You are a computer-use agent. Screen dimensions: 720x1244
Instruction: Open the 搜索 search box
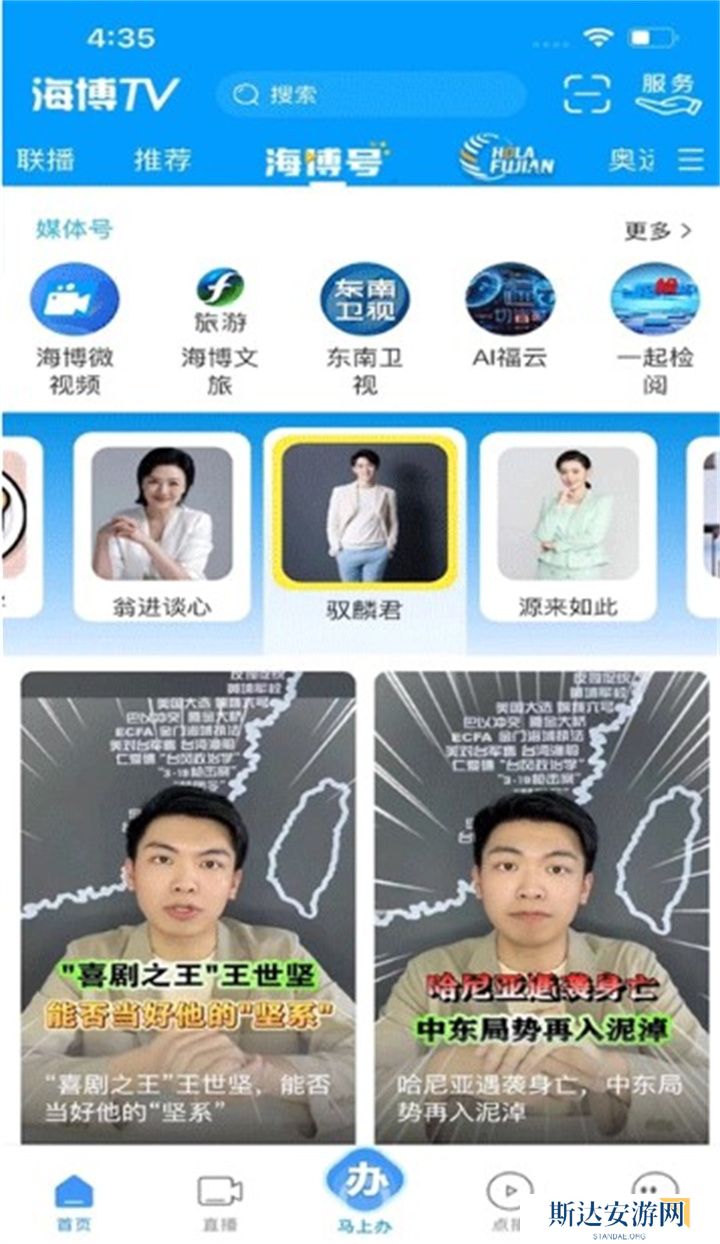tap(370, 95)
